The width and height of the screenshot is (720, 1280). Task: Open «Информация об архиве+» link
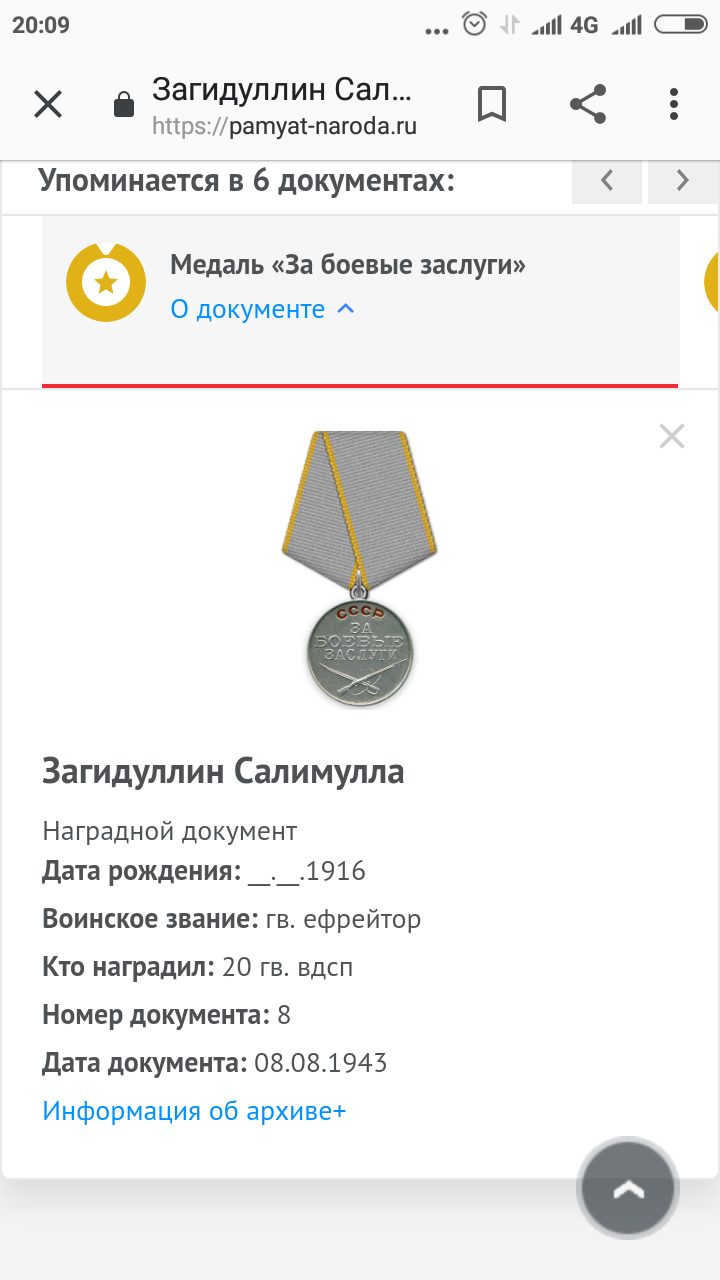tap(194, 1111)
